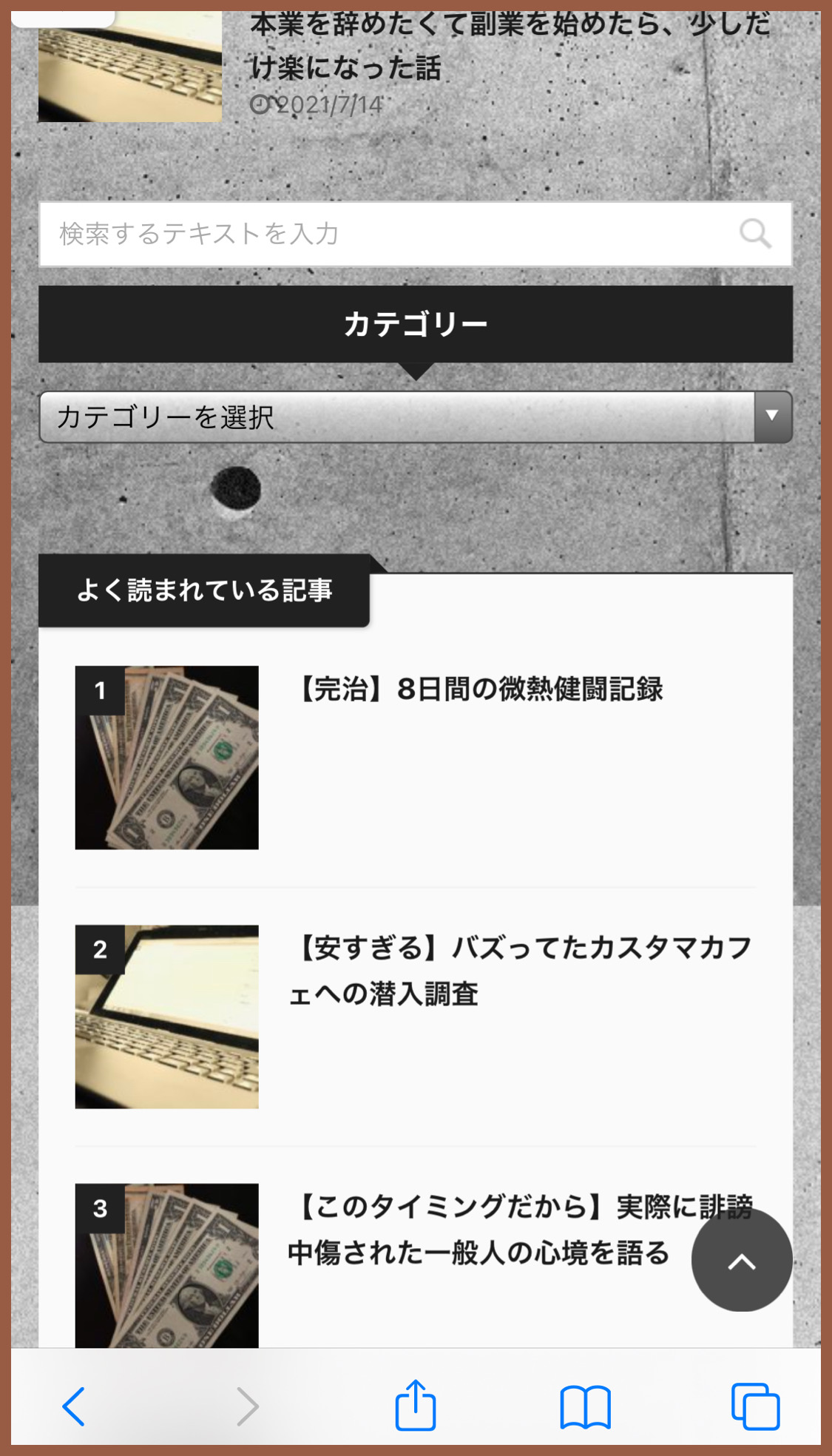Open the laptop thumbnail of ranked article 2
This screenshot has height=1456, width=832.
(167, 1017)
